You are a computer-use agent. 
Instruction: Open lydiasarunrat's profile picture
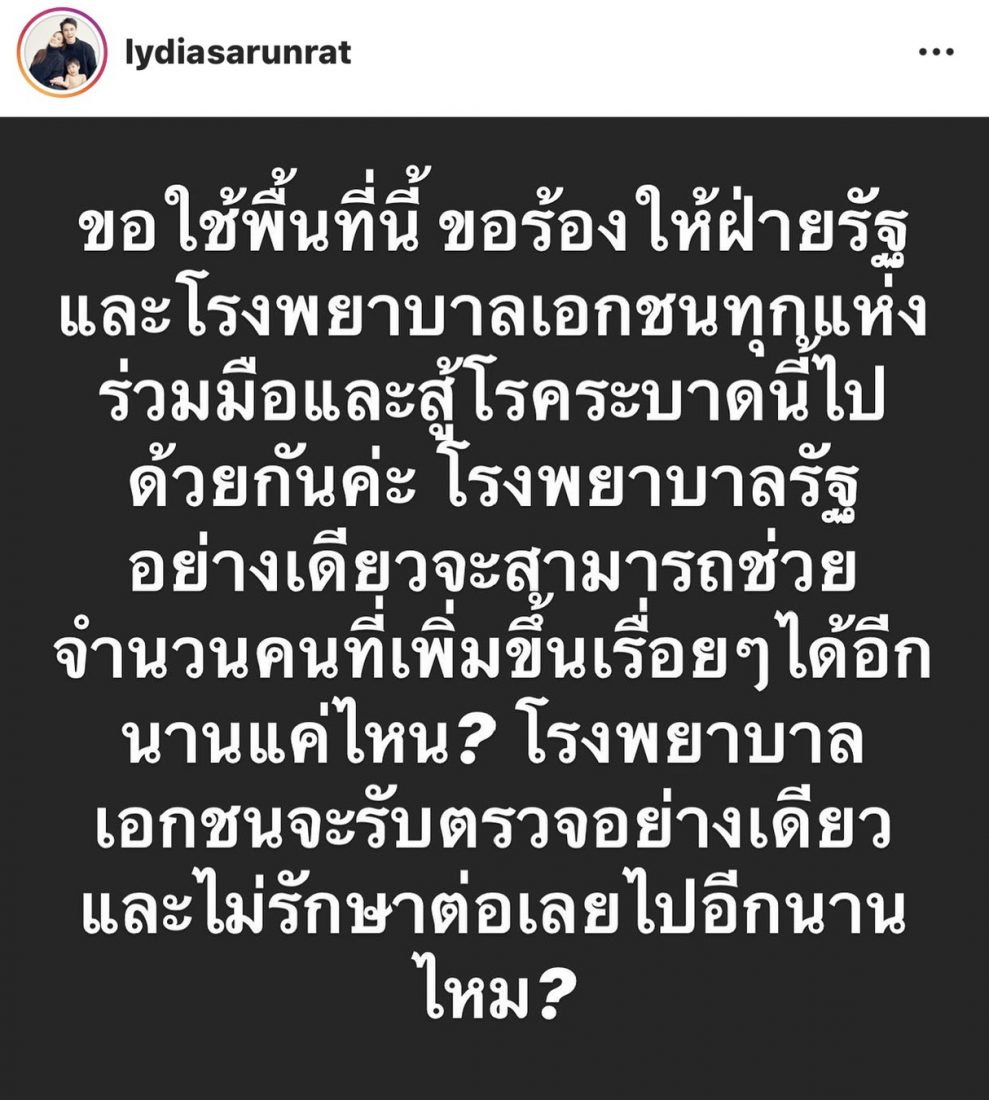coord(62,55)
